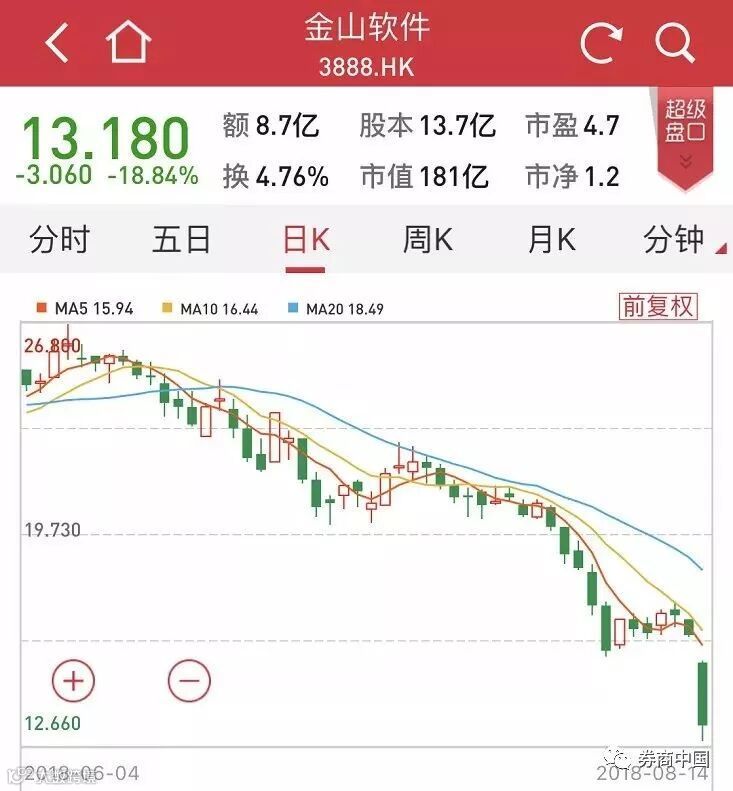Screen dimensions: 733x791
Task: Open stock search
Action: (675, 43)
